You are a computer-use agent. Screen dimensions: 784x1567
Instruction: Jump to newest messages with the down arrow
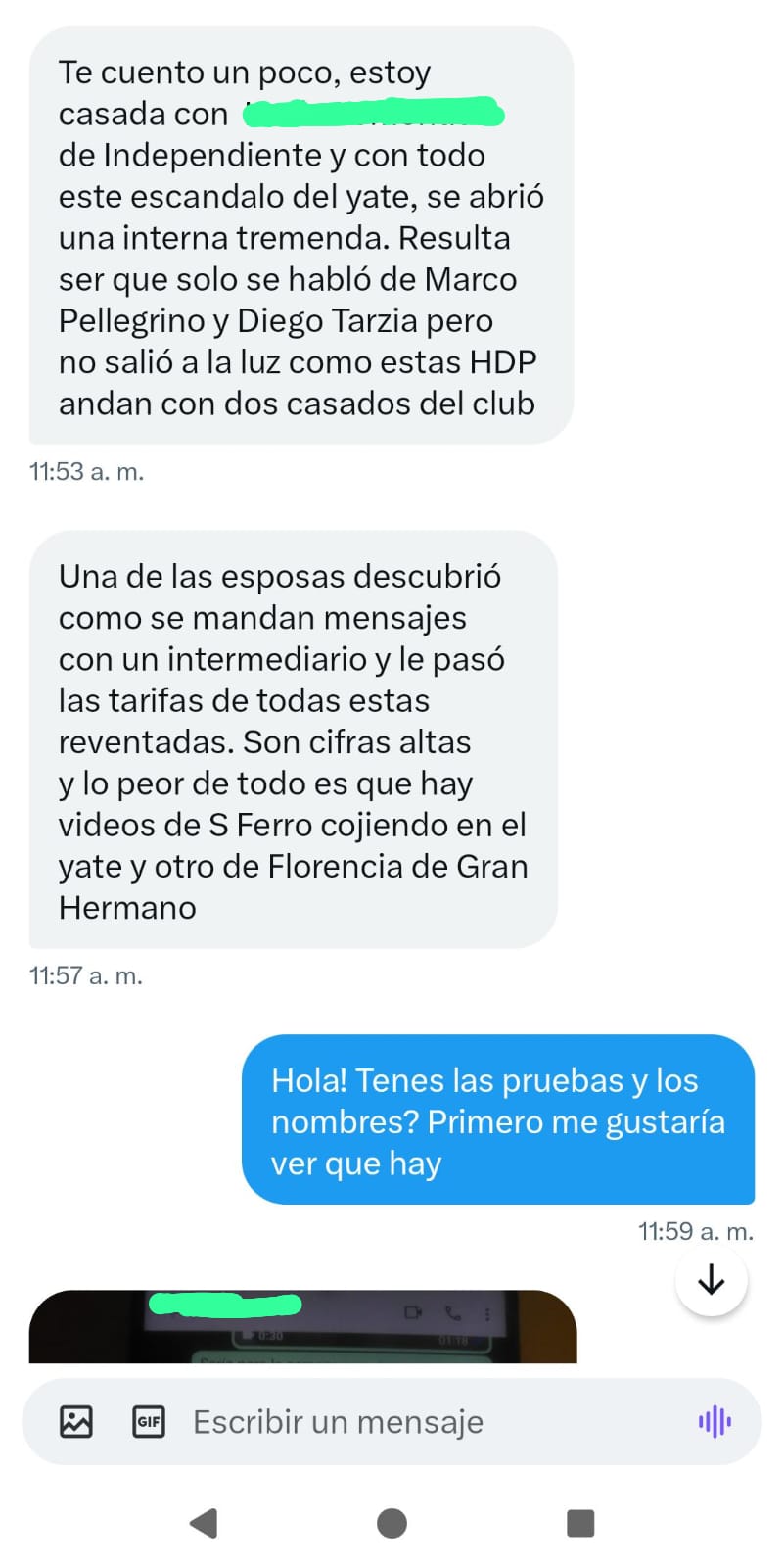tap(712, 1280)
